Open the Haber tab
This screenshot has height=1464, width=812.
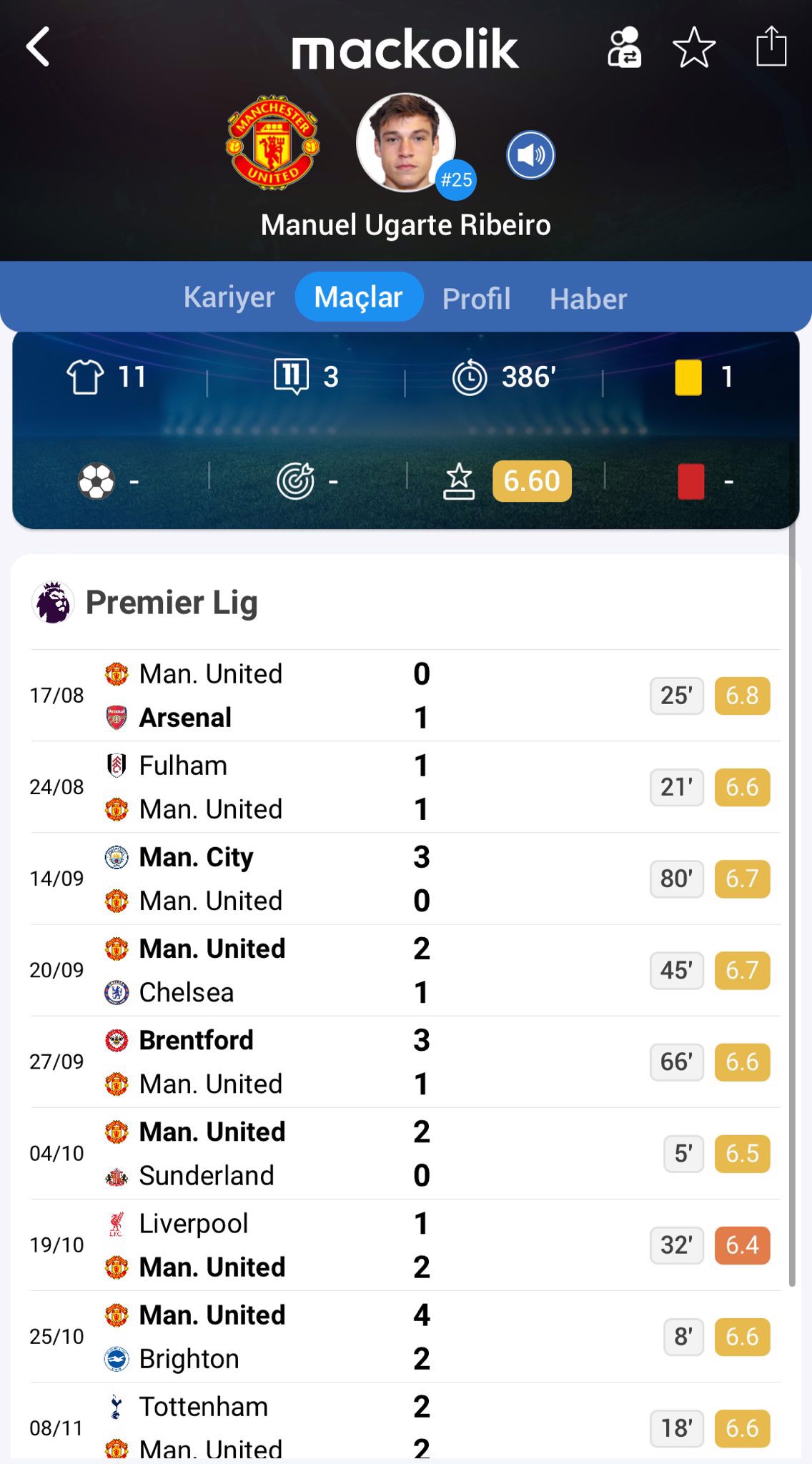[588, 299]
